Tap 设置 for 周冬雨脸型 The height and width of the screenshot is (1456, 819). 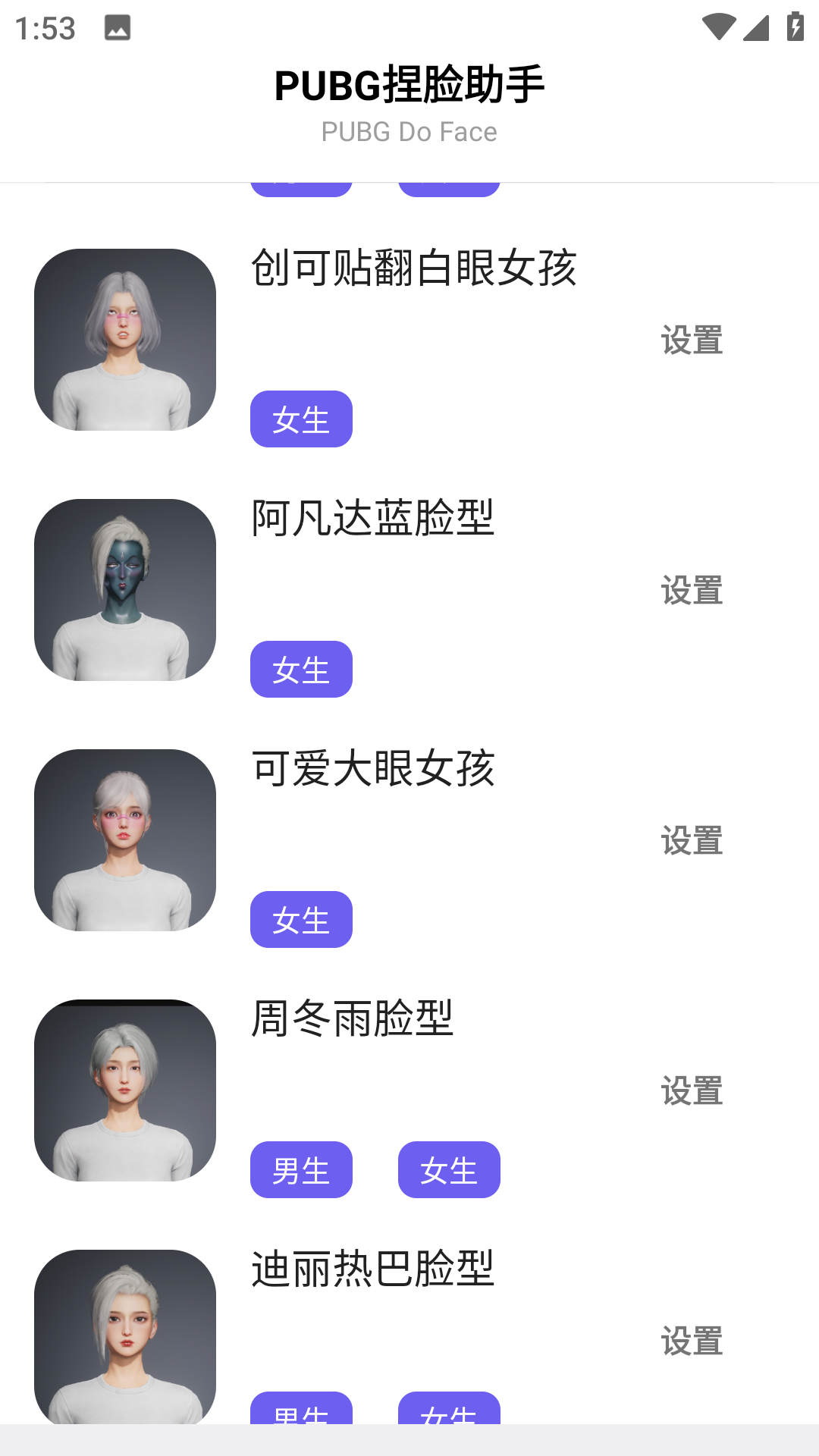(x=691, y=1092)
